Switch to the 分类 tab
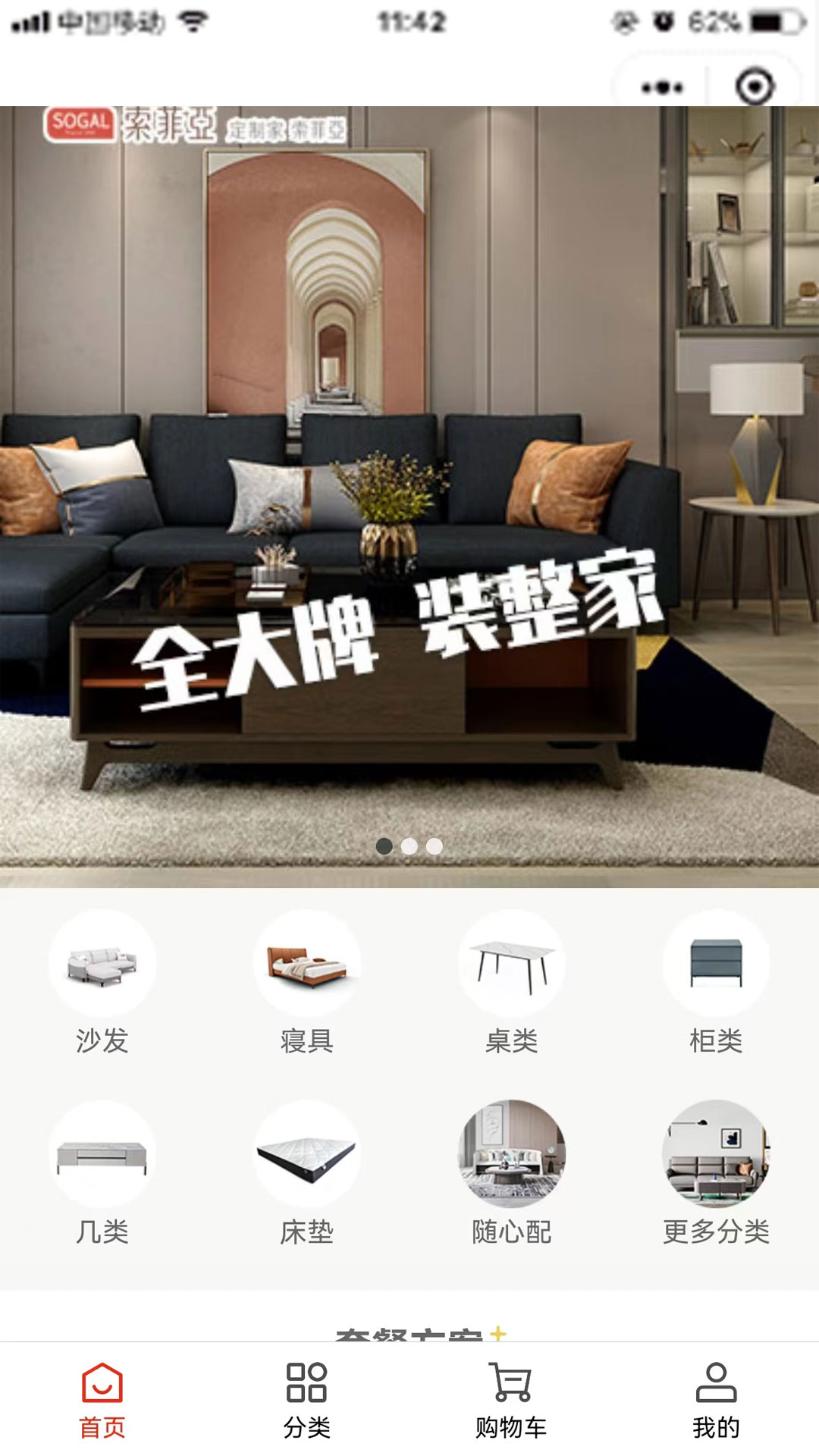The image size is (819, 1456). (307, 1401)
